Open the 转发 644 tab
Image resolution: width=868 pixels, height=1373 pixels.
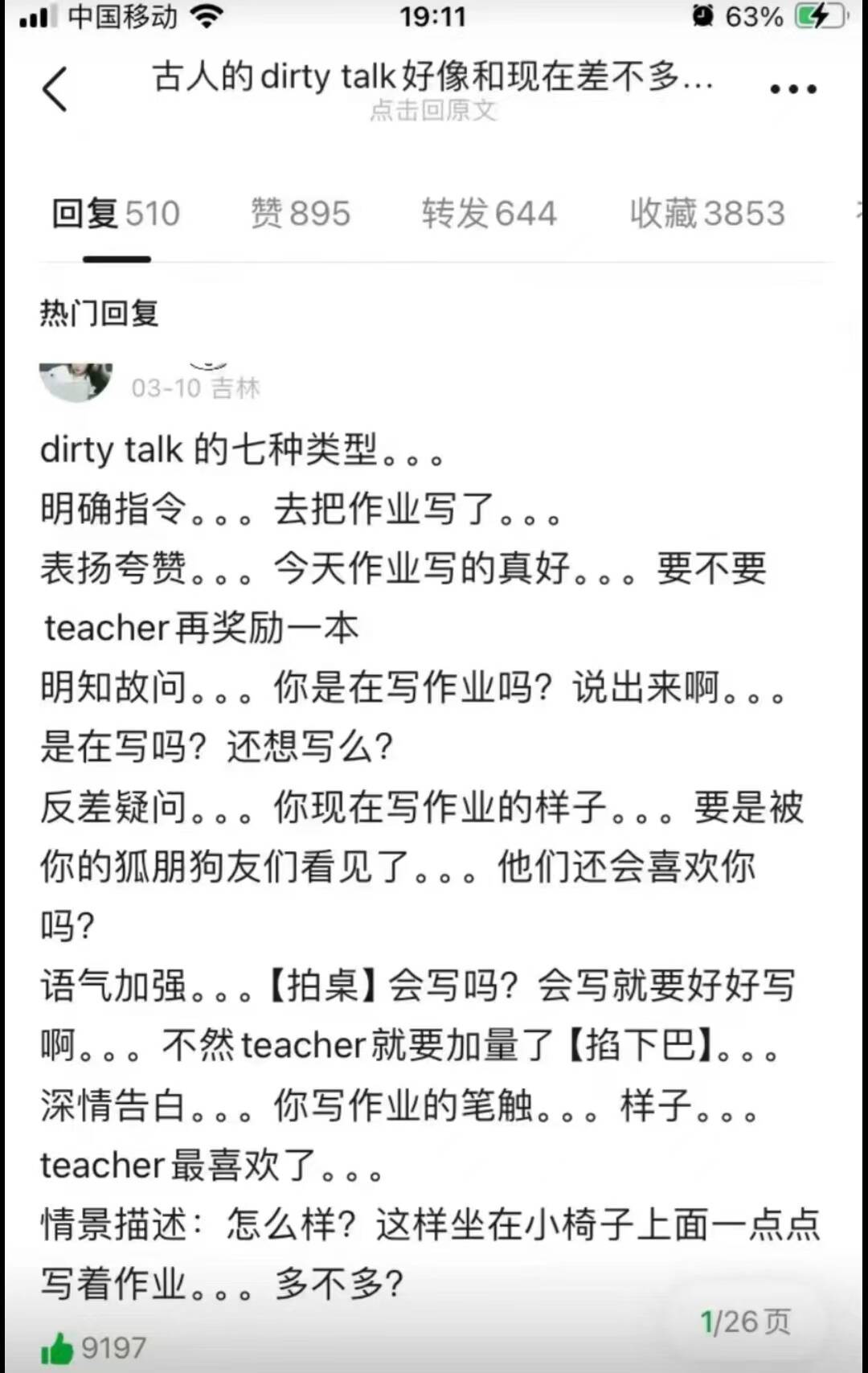[489, 214]
